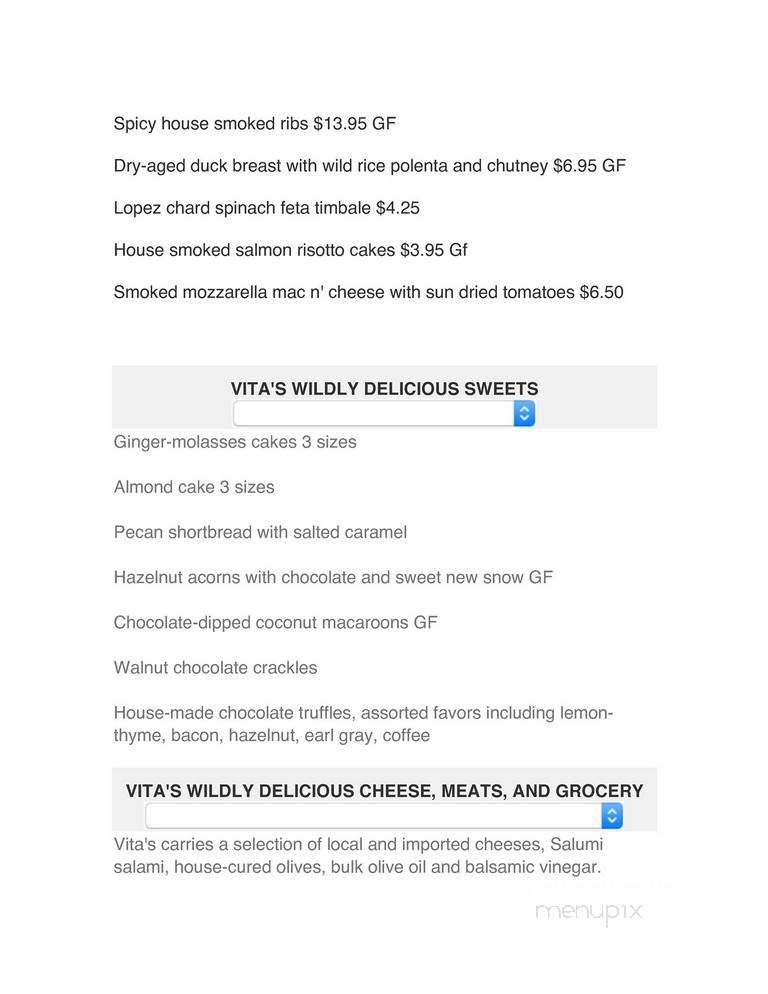The image size is (768, 994).
Task: Open the CHEESE, MEATS, AND GROCERY dropdown
Action: [x=383, y=815]
